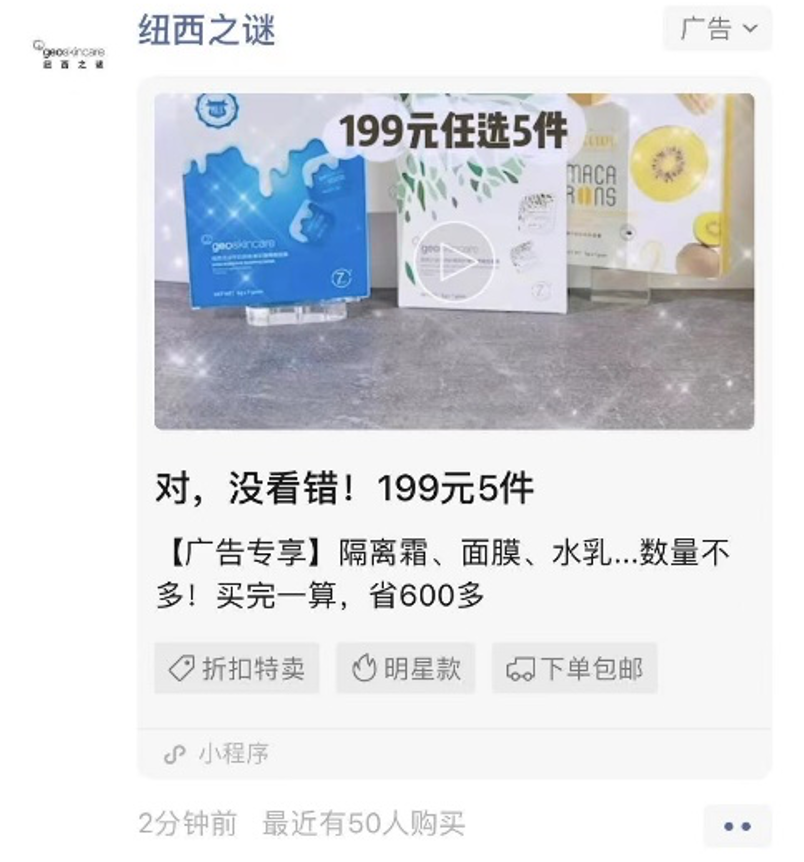Tap the 199元任选5件 overlay banner
Image resolution: width=804 pixels, height=862 pixels.
[x=453, y=127]
